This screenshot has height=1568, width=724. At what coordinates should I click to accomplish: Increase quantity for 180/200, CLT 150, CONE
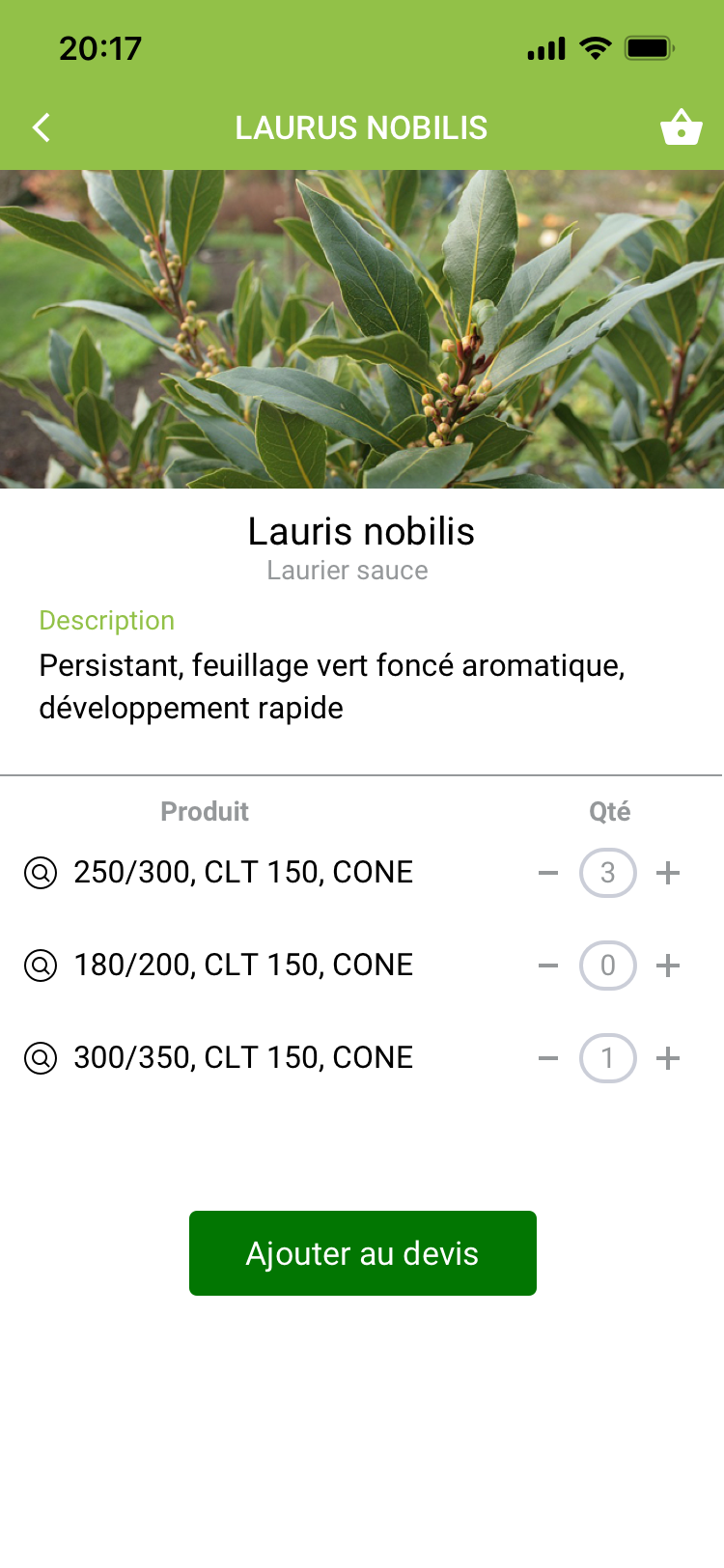click(x=667, y=965)
